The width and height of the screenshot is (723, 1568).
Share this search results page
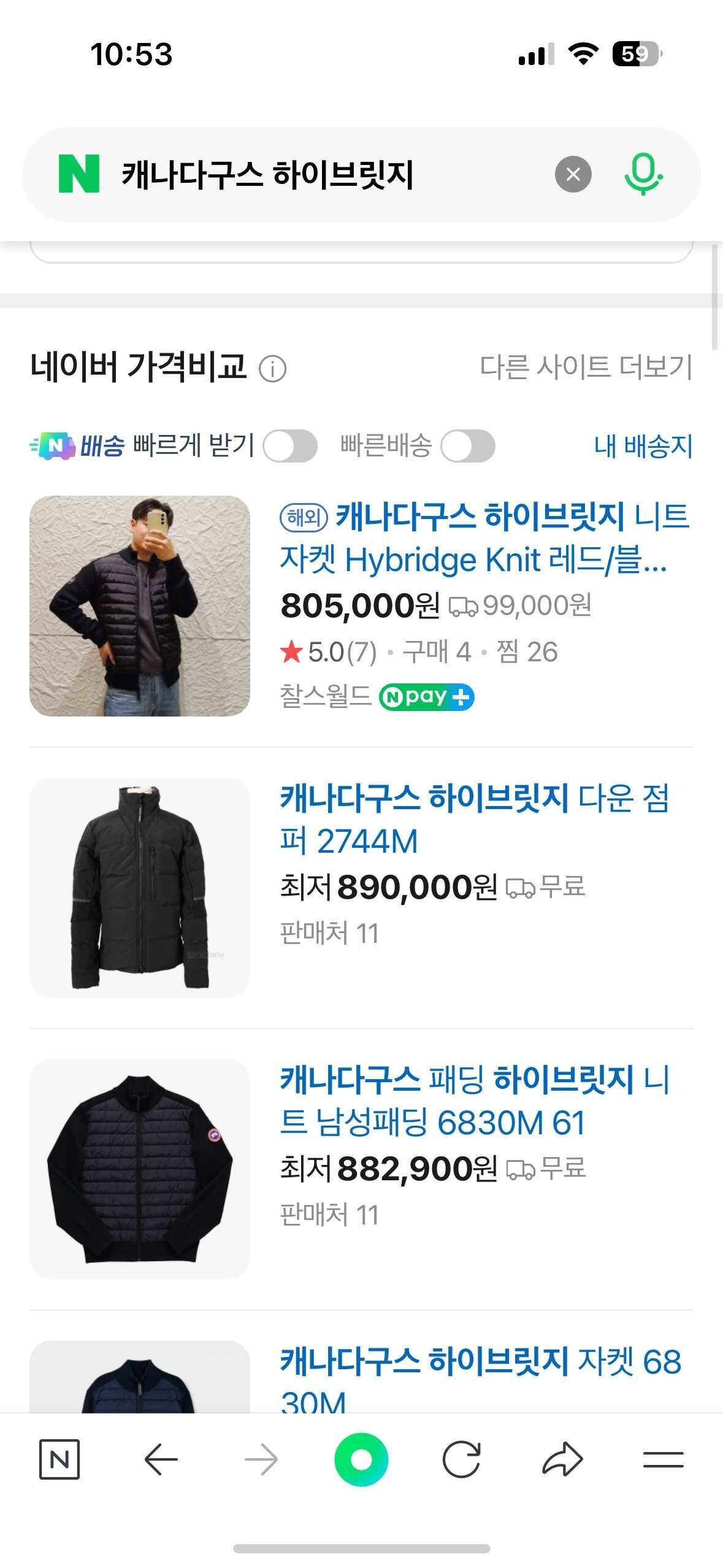(x=562, y=1459)
